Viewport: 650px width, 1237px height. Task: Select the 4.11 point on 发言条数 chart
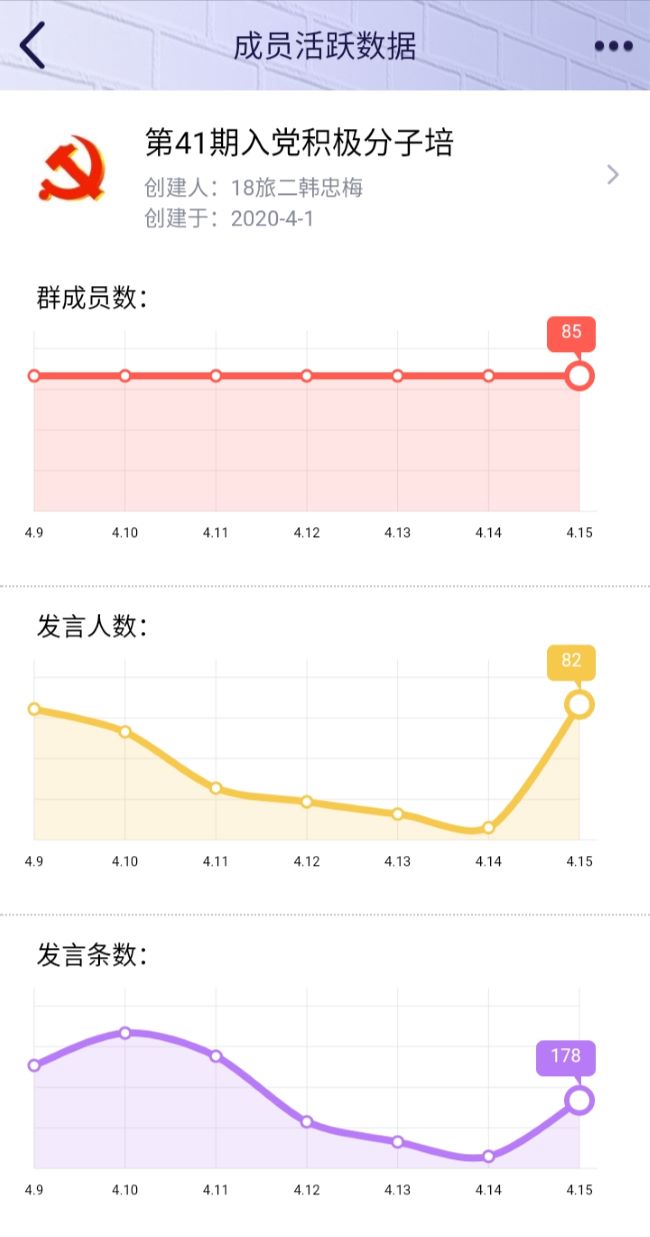216,1056
